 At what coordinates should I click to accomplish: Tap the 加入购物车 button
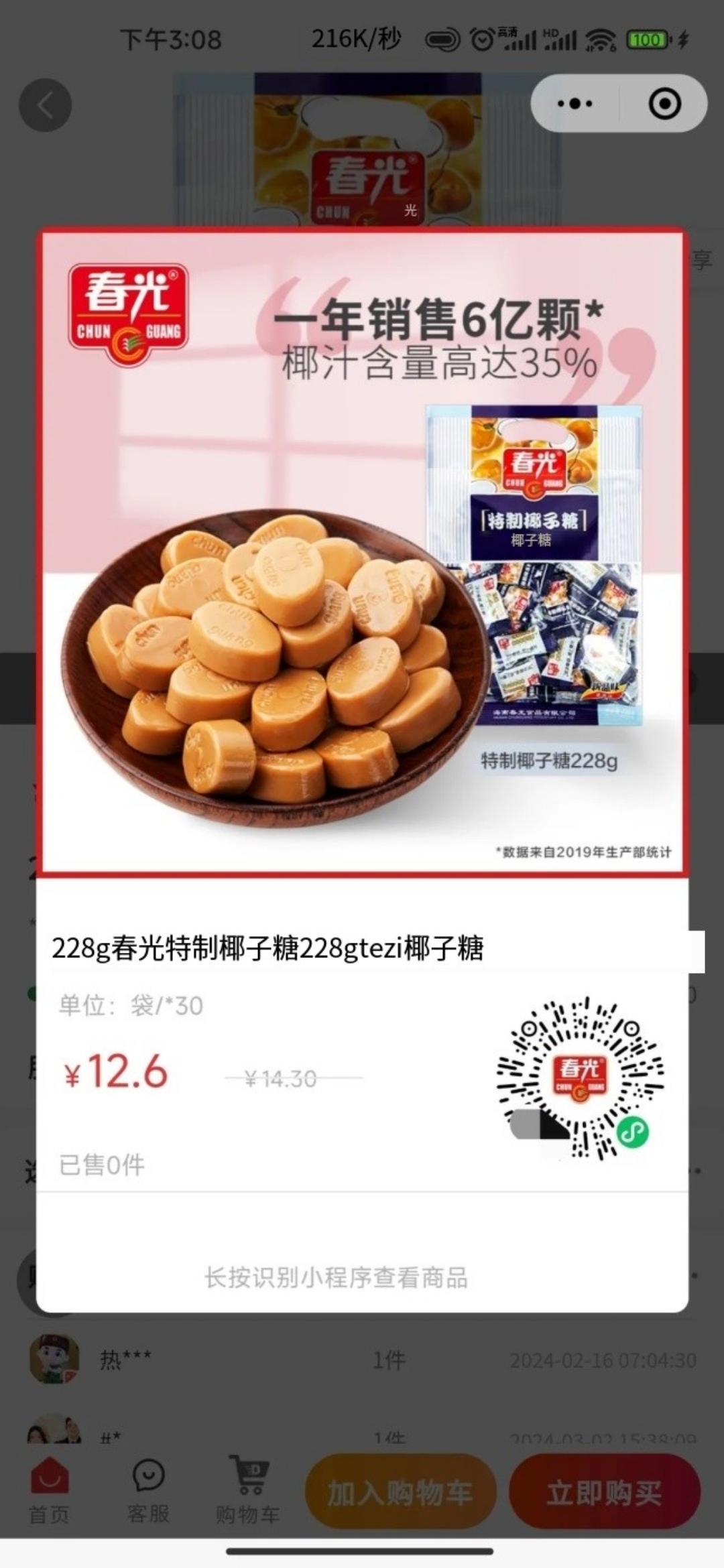coord(400,1492)
